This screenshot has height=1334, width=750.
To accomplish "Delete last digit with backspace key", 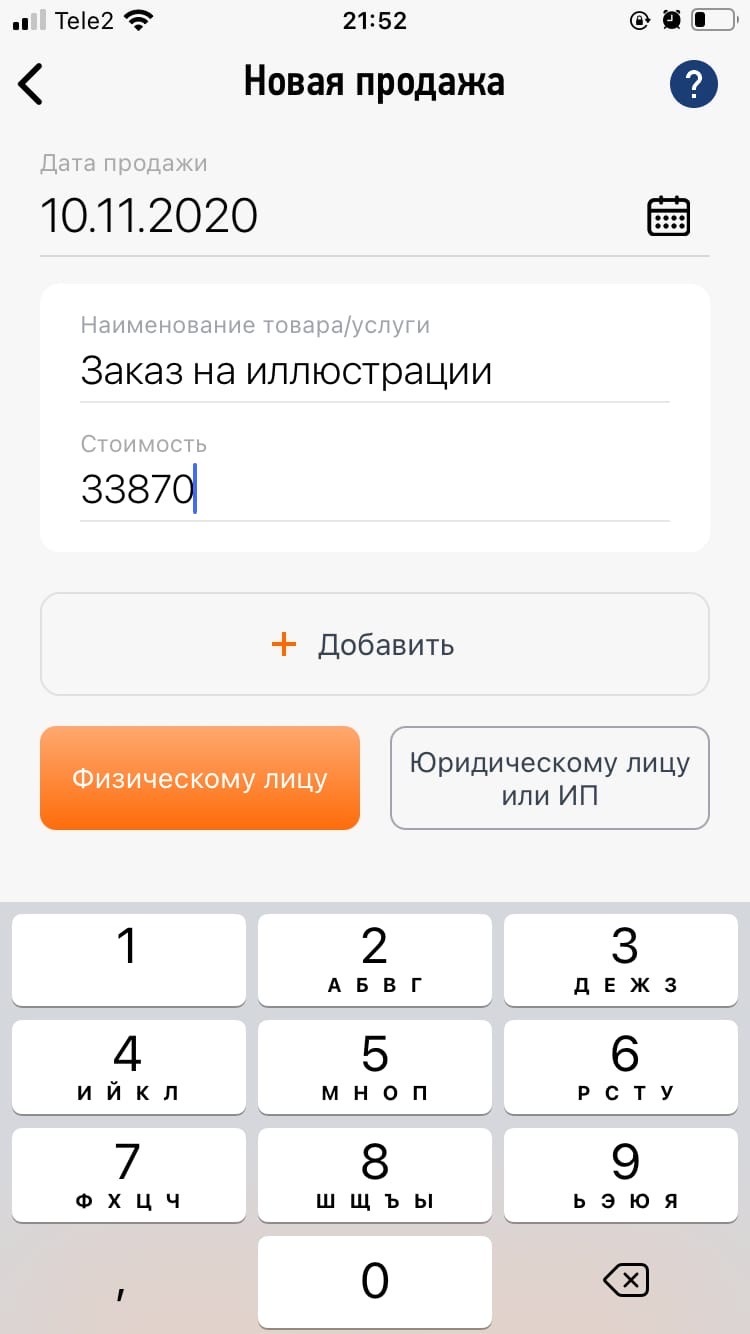I will pyautogui.click(x=626, y=1279).
